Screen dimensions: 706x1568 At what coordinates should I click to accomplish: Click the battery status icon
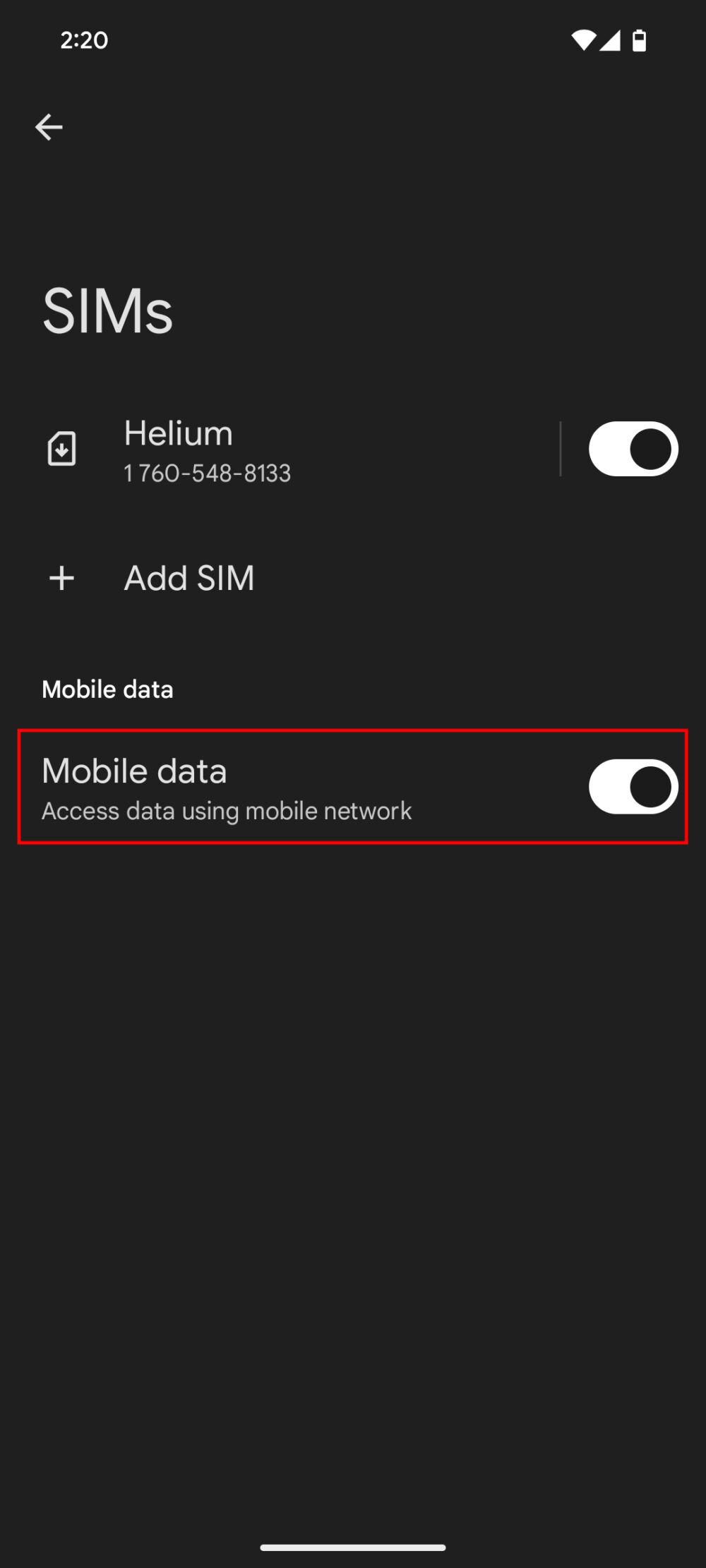click(638, 41)
